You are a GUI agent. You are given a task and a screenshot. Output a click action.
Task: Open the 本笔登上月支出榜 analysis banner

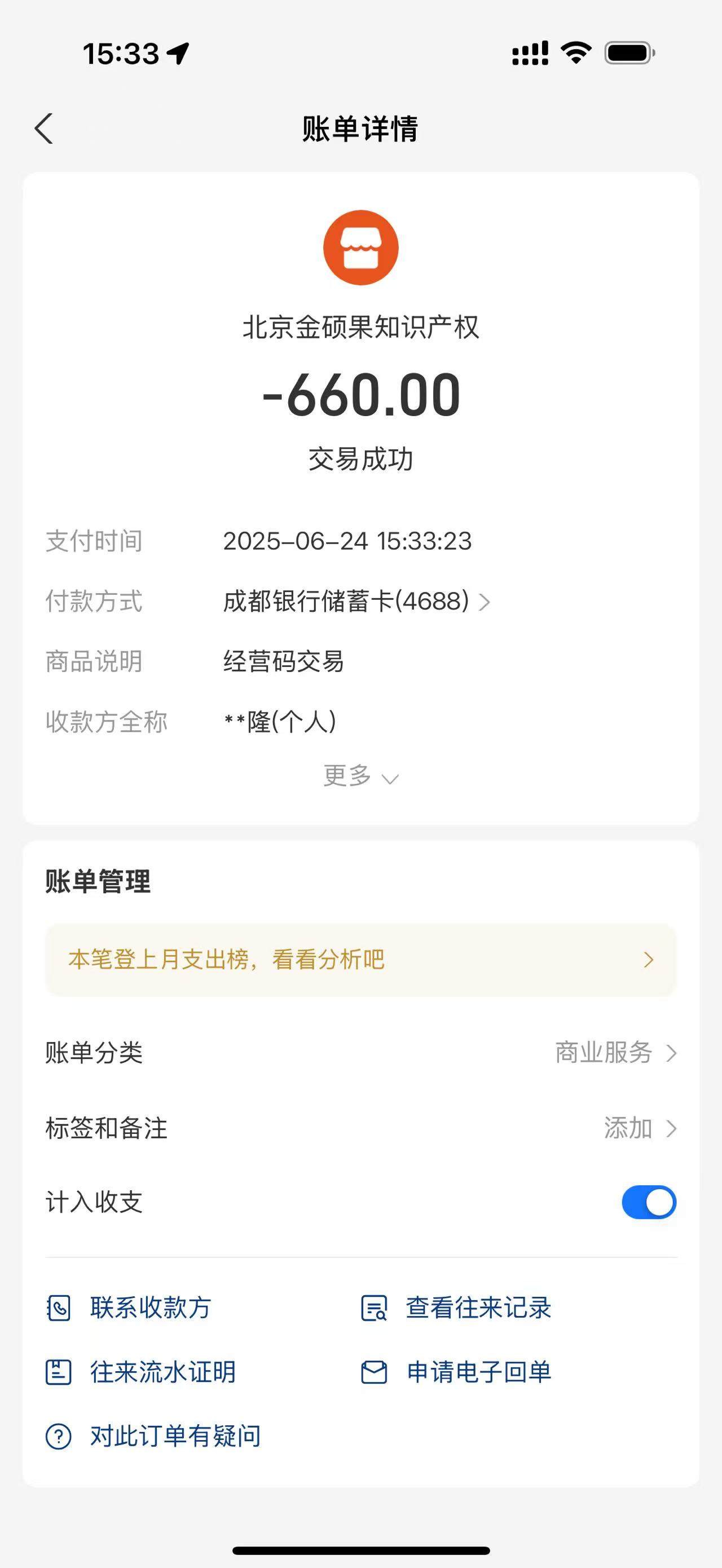click(x=360, y=960)
